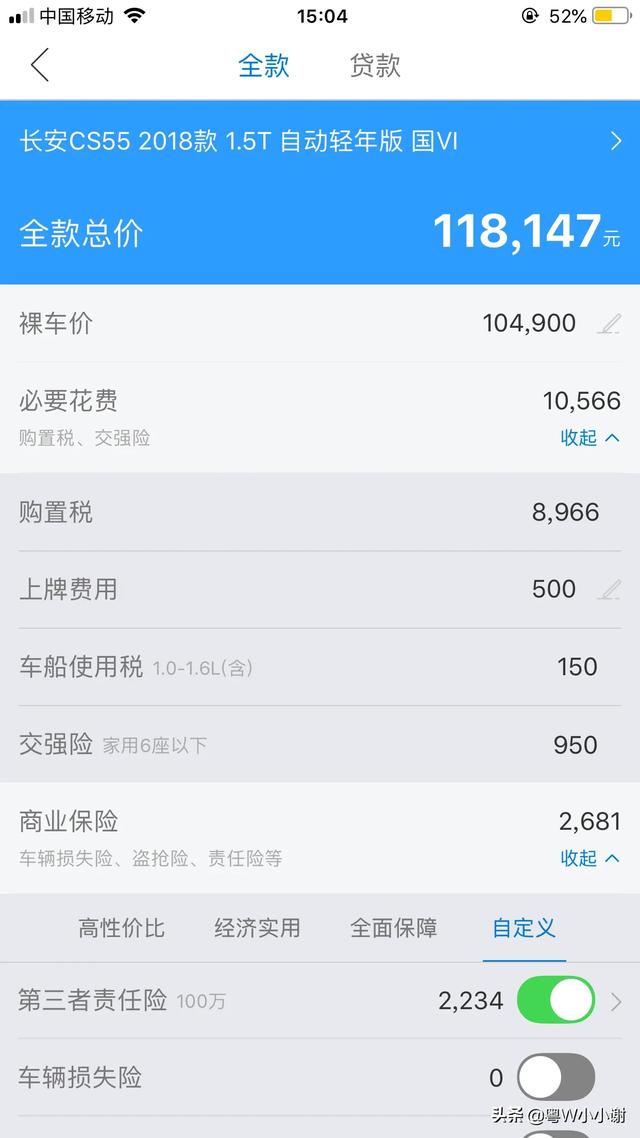Screen dimensions: 640x1138
Task: Open 第三者责任险 coverage amount options
Action: click(x=616, y=1001)
